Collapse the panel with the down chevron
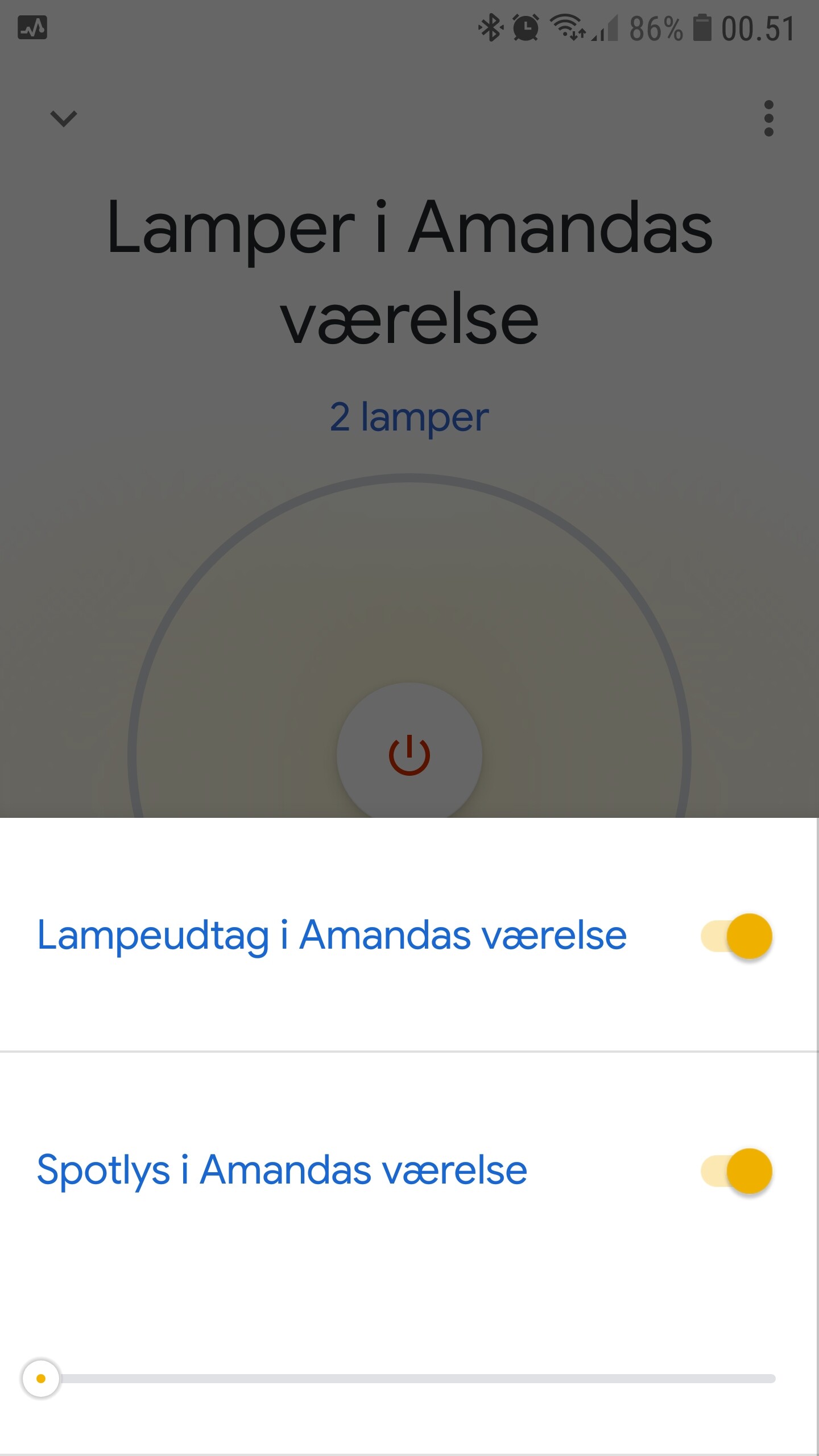Image resolution: width=819 pixels, height=1456 pixels. 63,119
